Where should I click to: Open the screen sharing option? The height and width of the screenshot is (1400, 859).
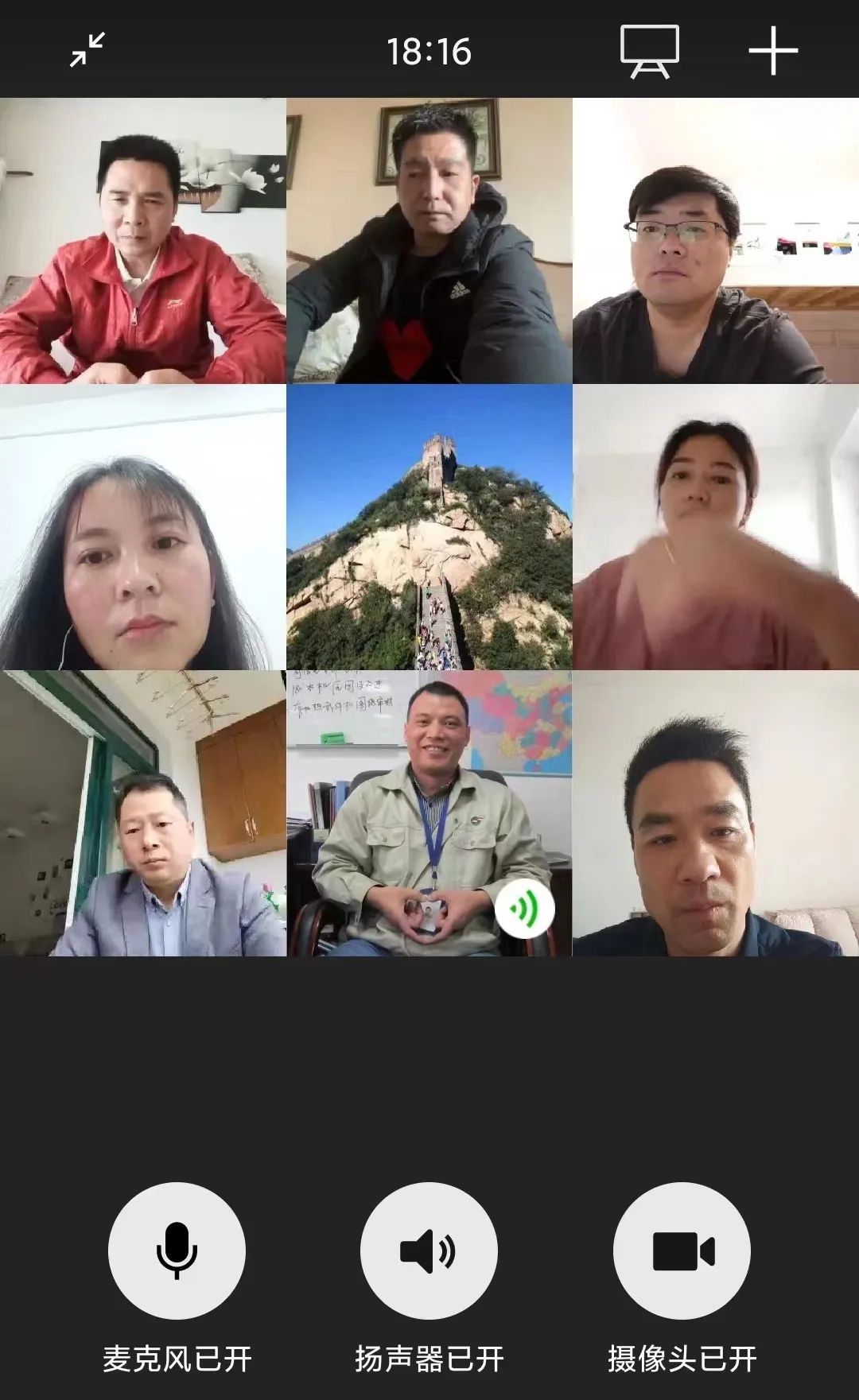649,51
